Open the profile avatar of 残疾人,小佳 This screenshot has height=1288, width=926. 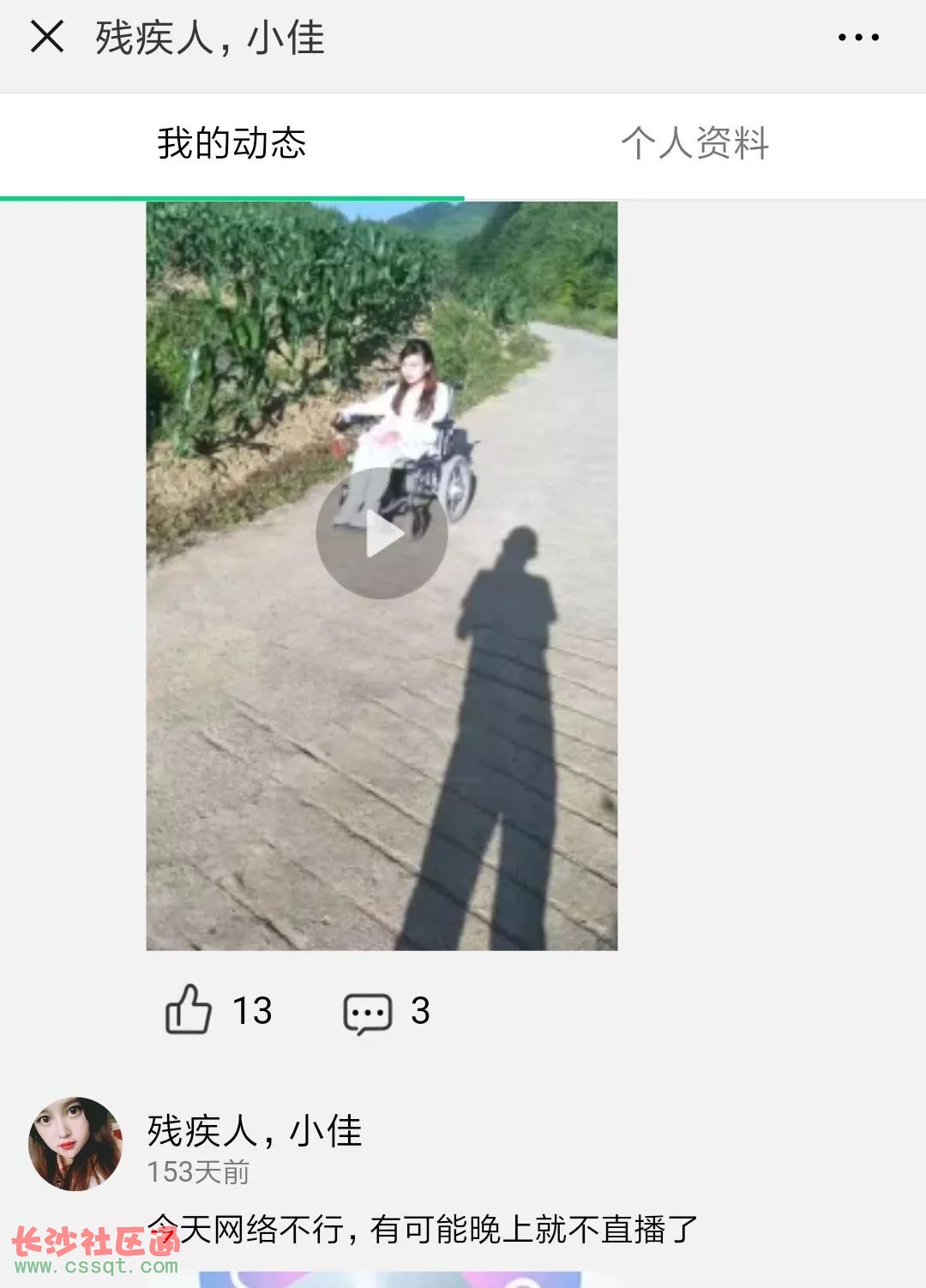click(x=75, y=1143)
